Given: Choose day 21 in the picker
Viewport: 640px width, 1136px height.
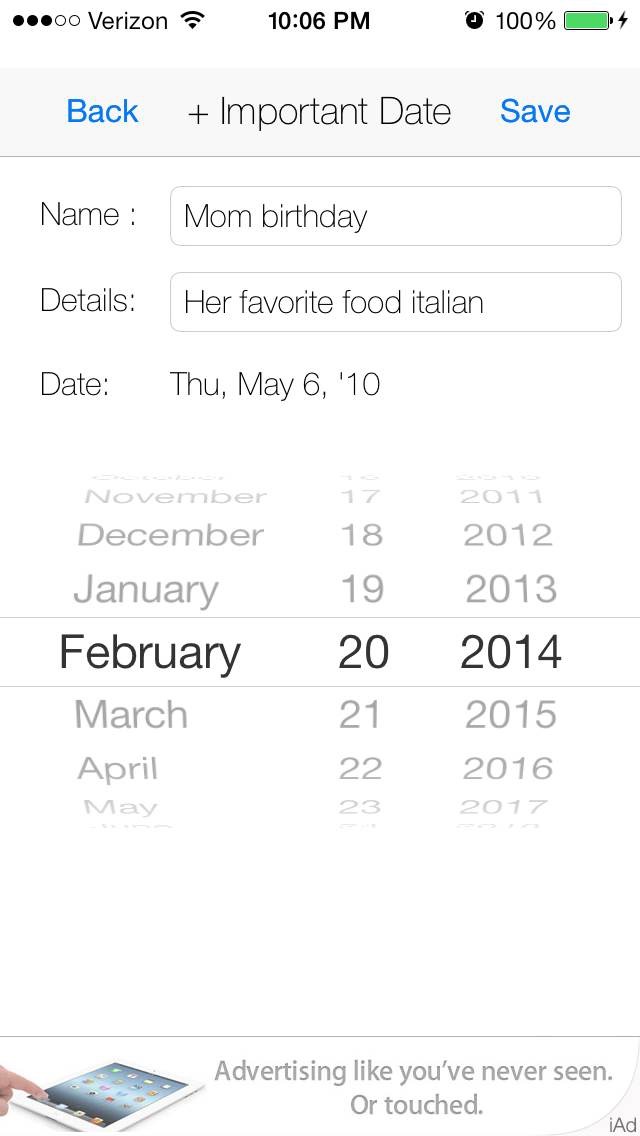Looking at the screenshot, I should click(x=360, y=715).
